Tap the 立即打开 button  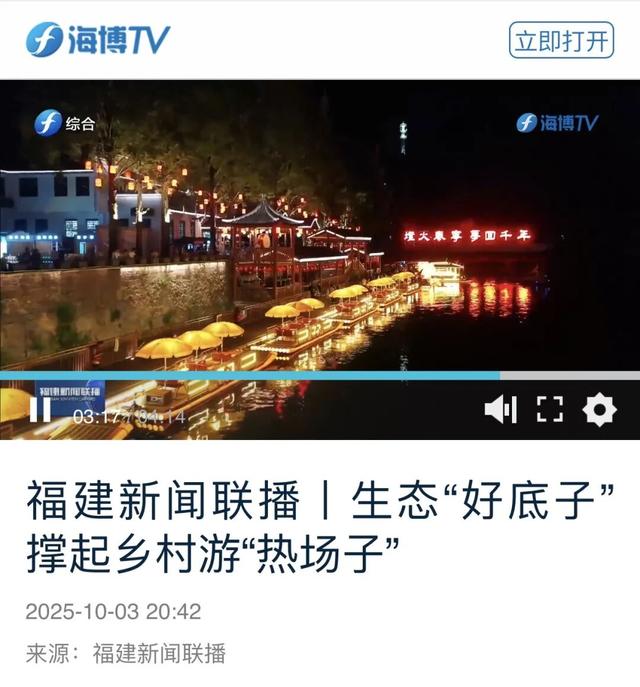coord(561,41)
